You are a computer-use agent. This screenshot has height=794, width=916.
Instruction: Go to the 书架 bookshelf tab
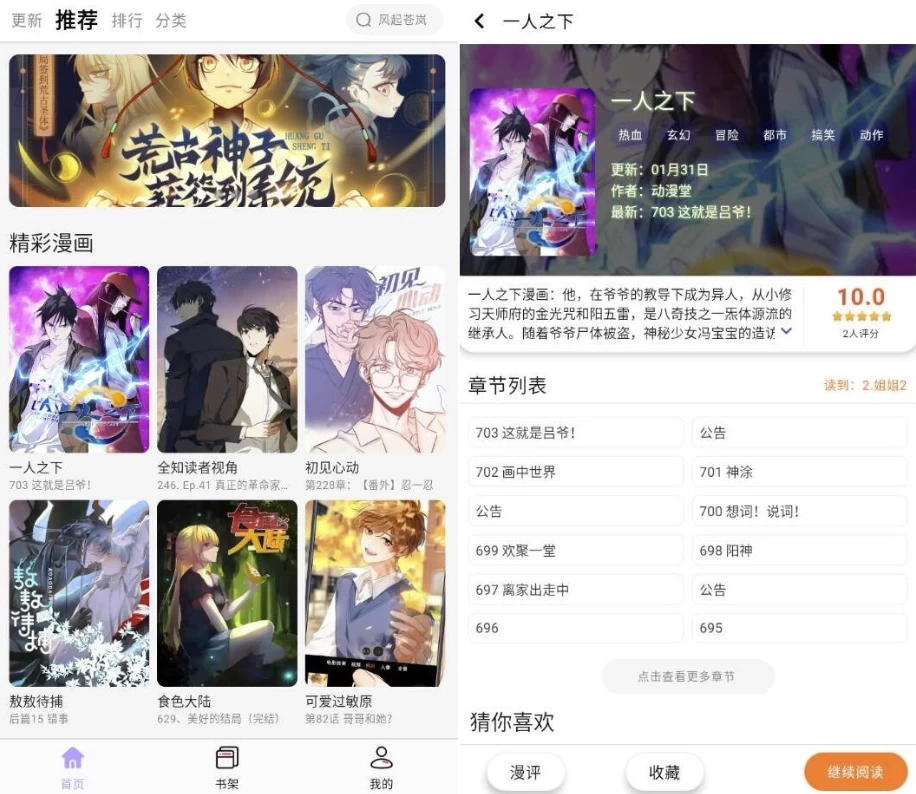[227, 767]
